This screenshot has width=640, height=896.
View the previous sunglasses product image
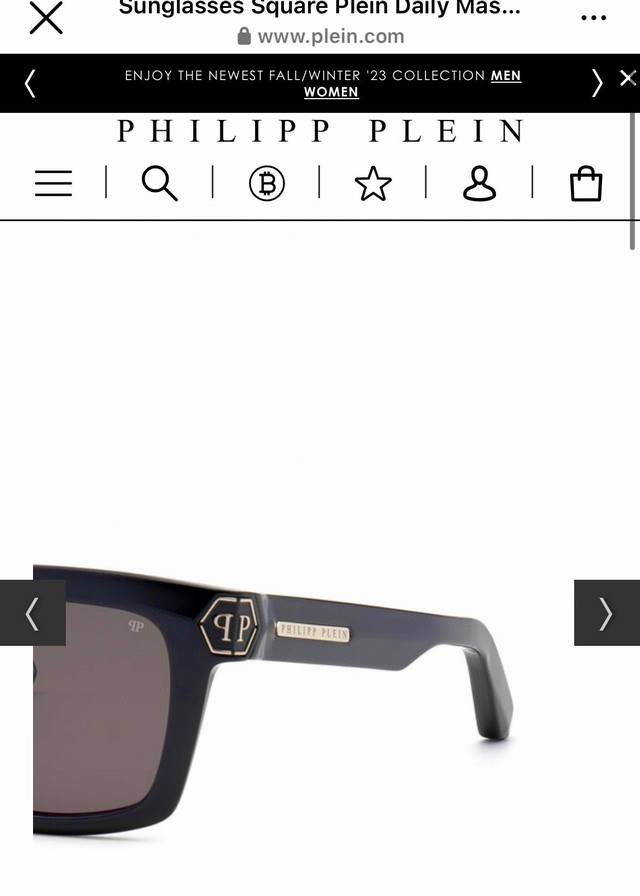point(32,613)
